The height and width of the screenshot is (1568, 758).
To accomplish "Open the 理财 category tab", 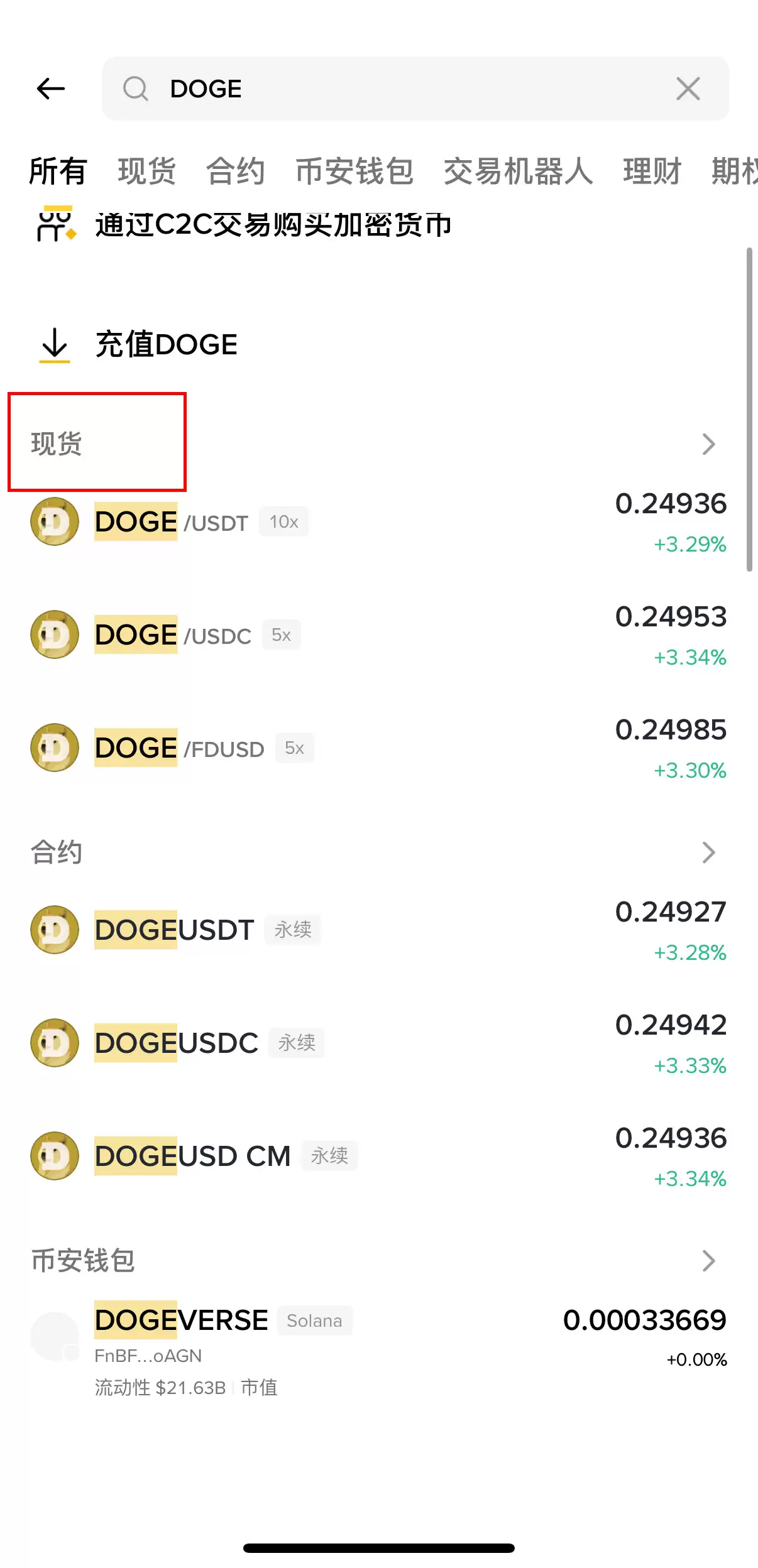I will coord(652,170).
